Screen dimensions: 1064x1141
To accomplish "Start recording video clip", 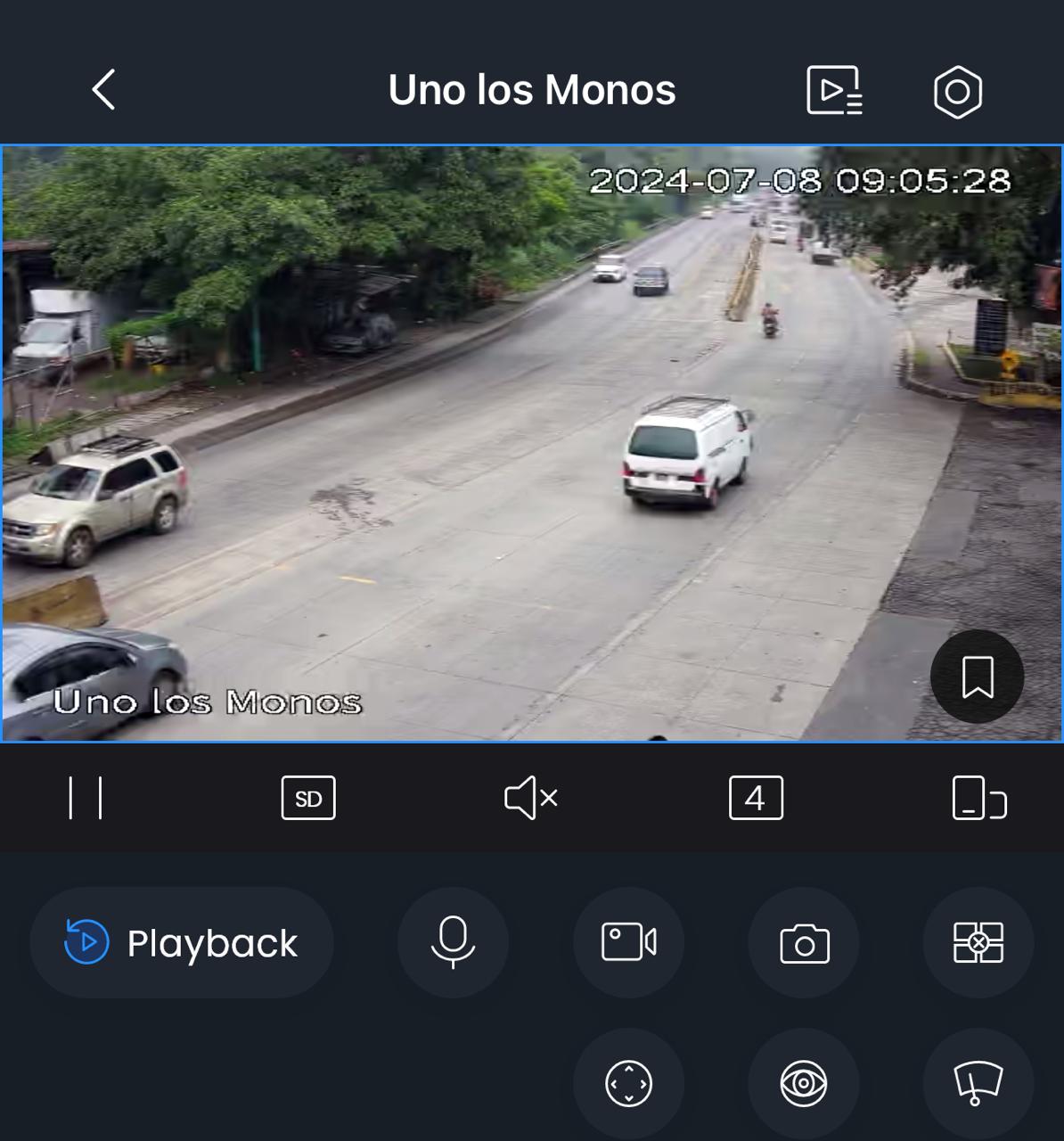I will (x=629, y=942).
